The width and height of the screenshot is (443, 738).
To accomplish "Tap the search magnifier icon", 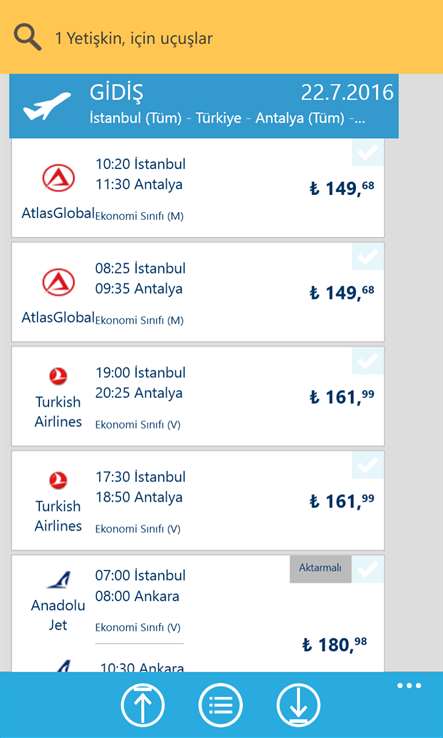I will 27,38.
